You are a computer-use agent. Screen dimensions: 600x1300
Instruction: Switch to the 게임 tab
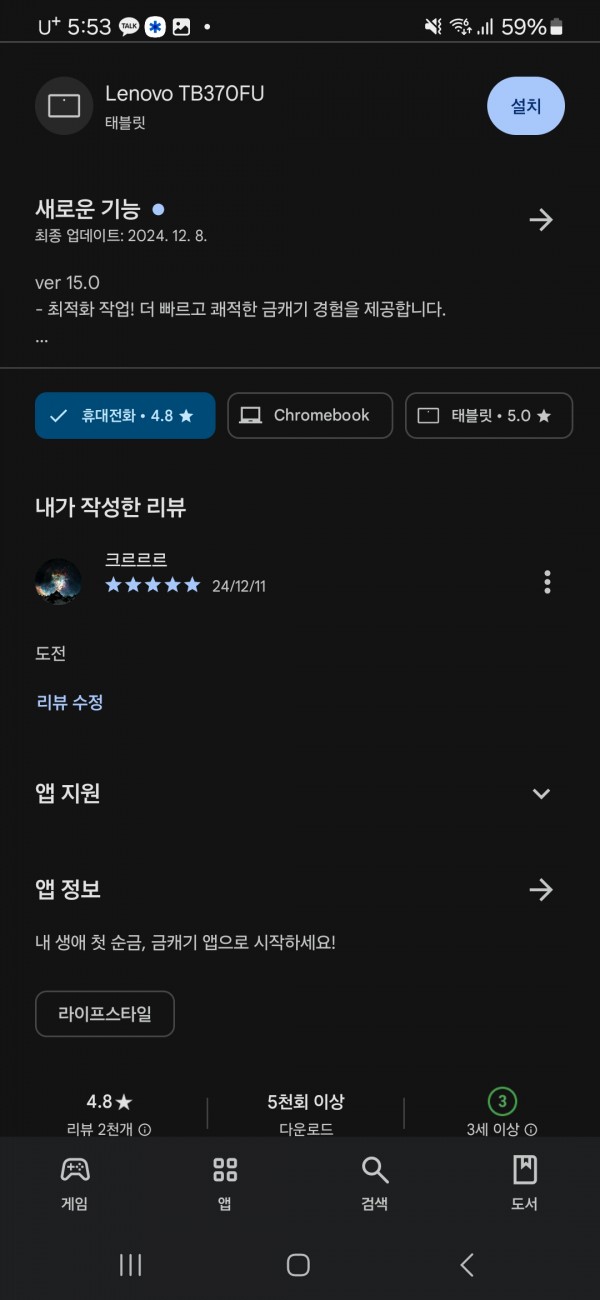click(x=75, y=1183)
